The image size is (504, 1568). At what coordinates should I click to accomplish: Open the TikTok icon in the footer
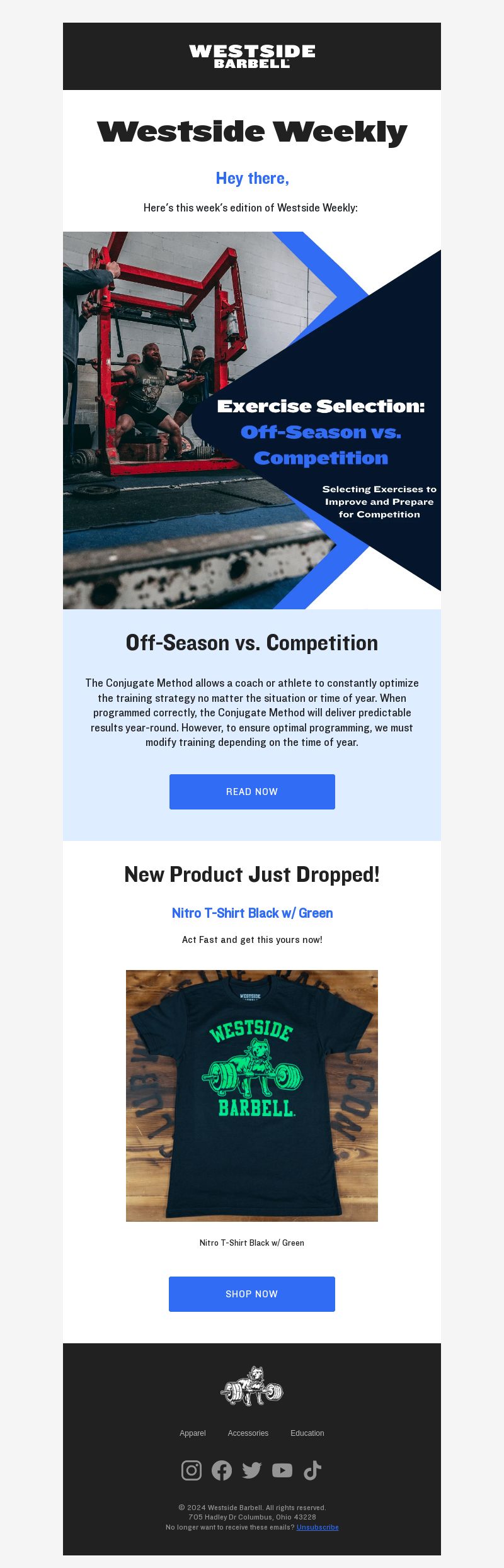tap(312, 1470)
